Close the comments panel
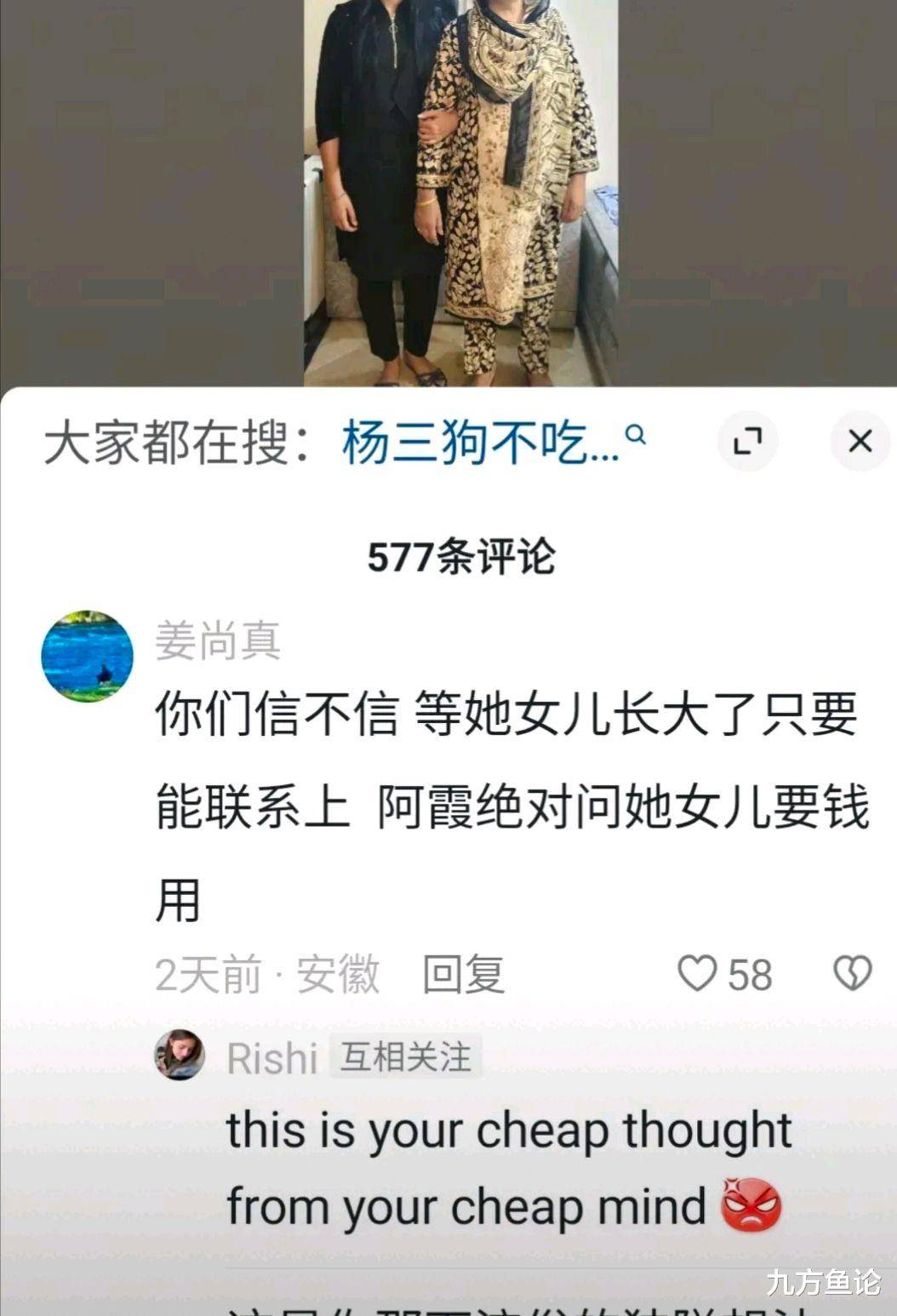Screen dimensions: 897x1316 (860, 441)
